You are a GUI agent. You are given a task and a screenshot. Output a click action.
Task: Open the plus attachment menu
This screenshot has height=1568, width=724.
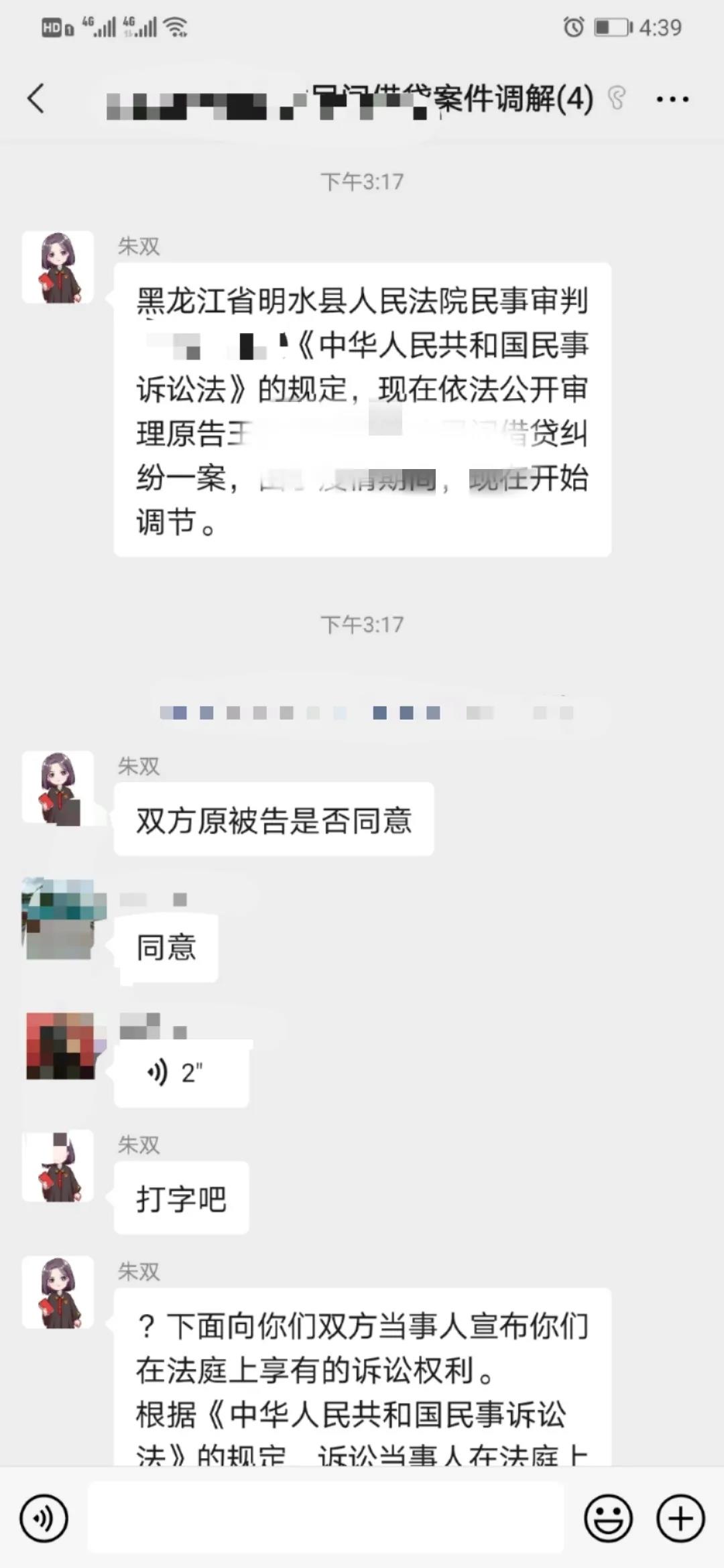tap(680, 1518)
